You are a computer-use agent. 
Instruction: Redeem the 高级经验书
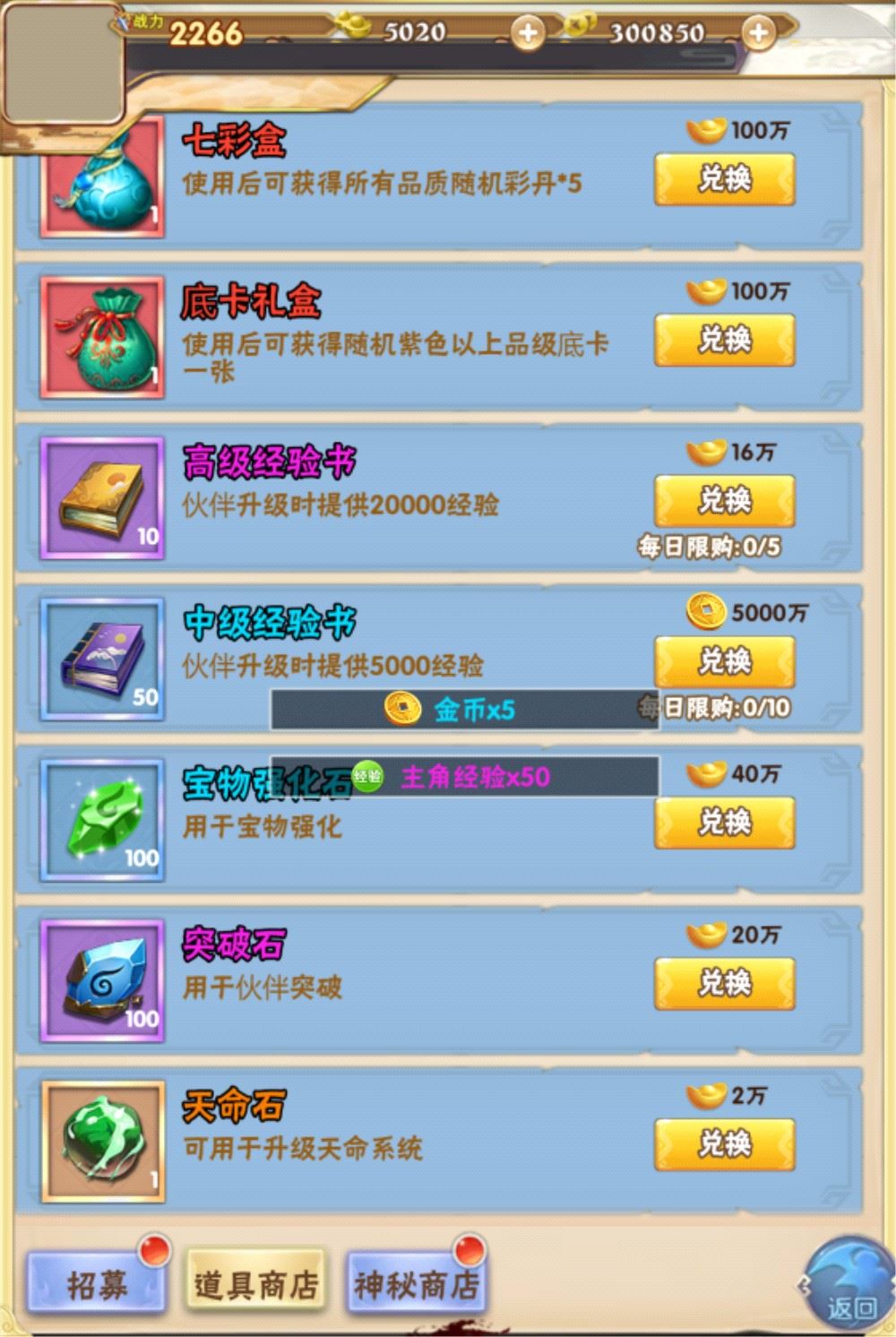click(724, 500)
